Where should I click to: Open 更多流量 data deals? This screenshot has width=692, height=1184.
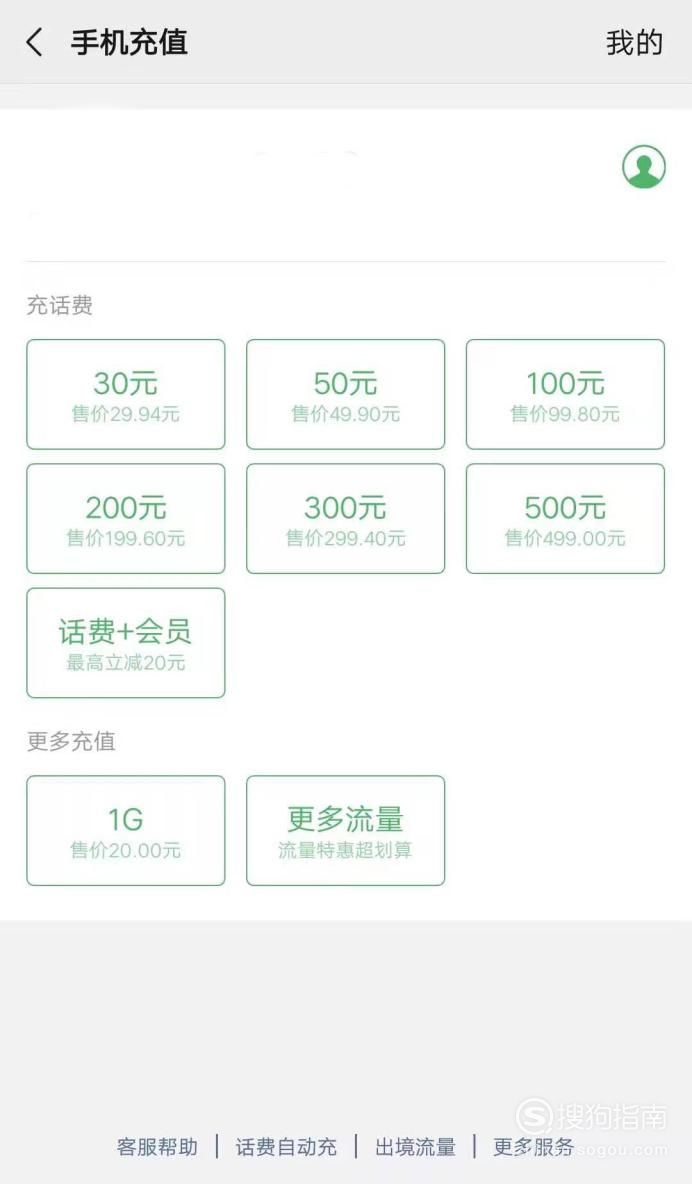coord(345,831)
